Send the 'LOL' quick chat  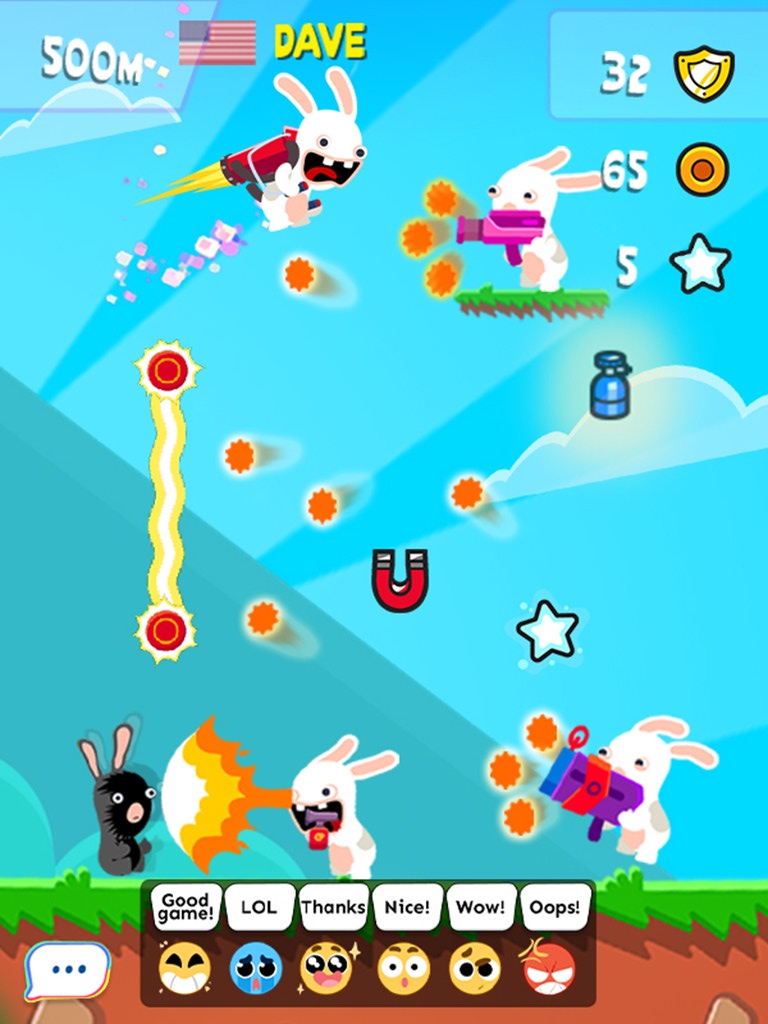point(259,908)
